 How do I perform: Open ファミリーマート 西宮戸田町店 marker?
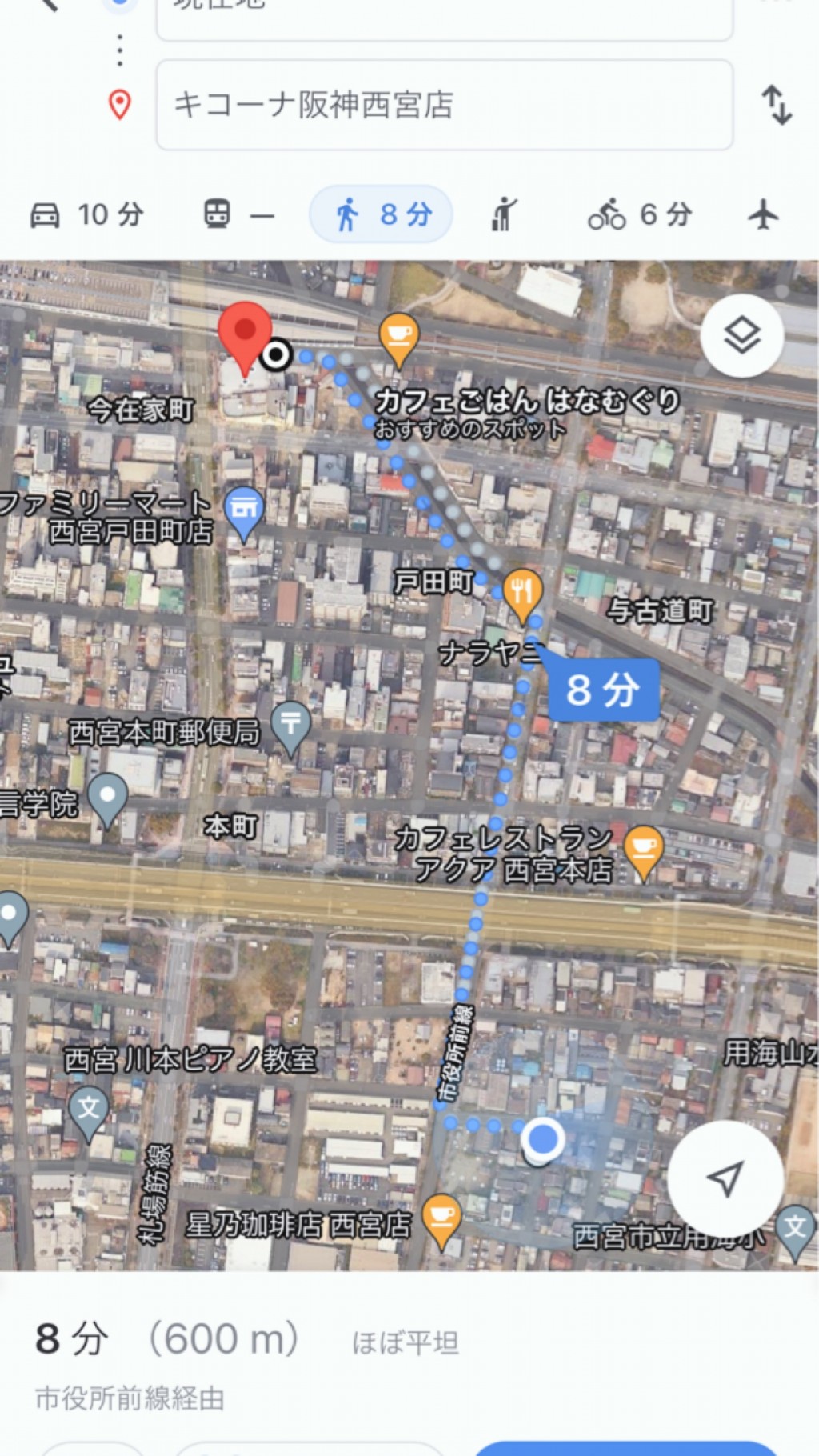pyautogui.click(x=244, y=513)
